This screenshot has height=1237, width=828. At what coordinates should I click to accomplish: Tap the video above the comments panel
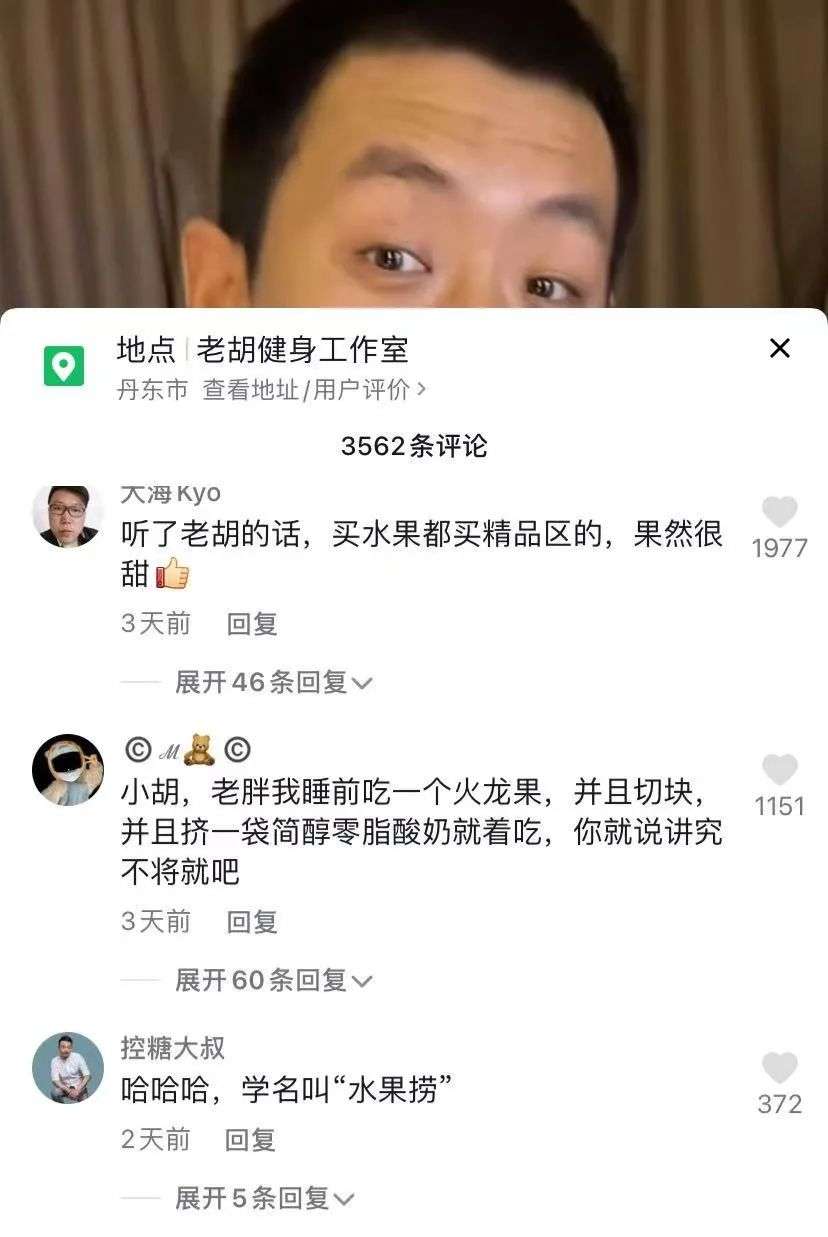coord(414,150)
